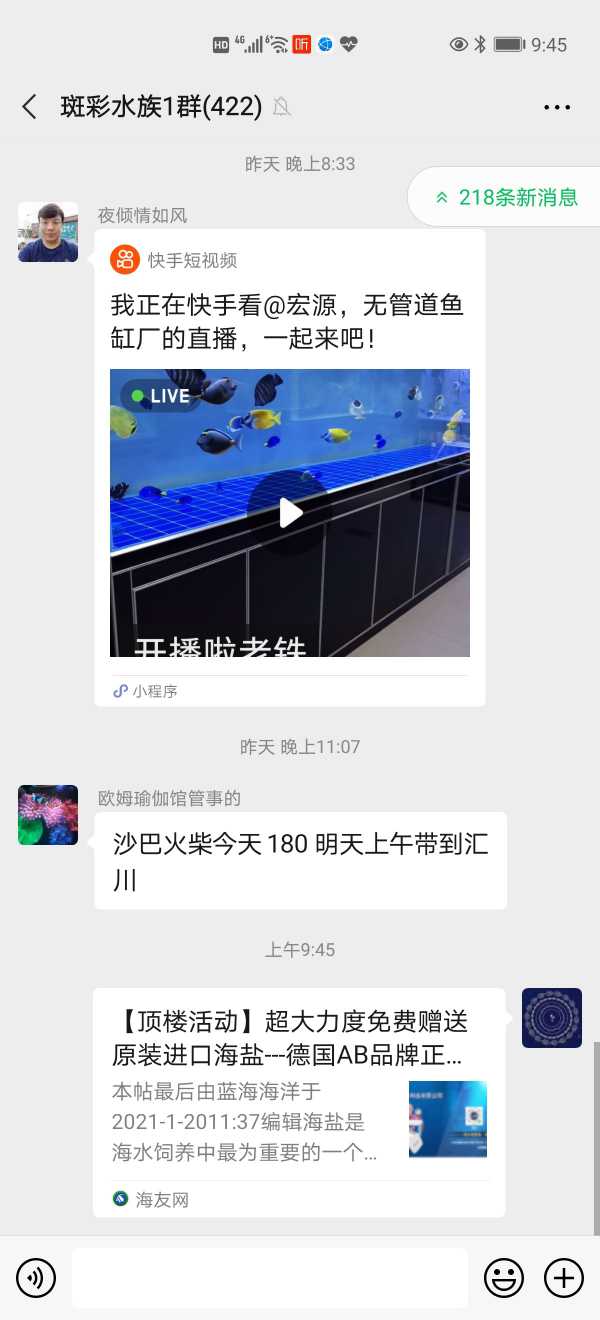The width and height of the screenshot is (600, 1320).
Task: Open the group chat overflow menu
Action: pyautogui.click(x=557, y=107)
